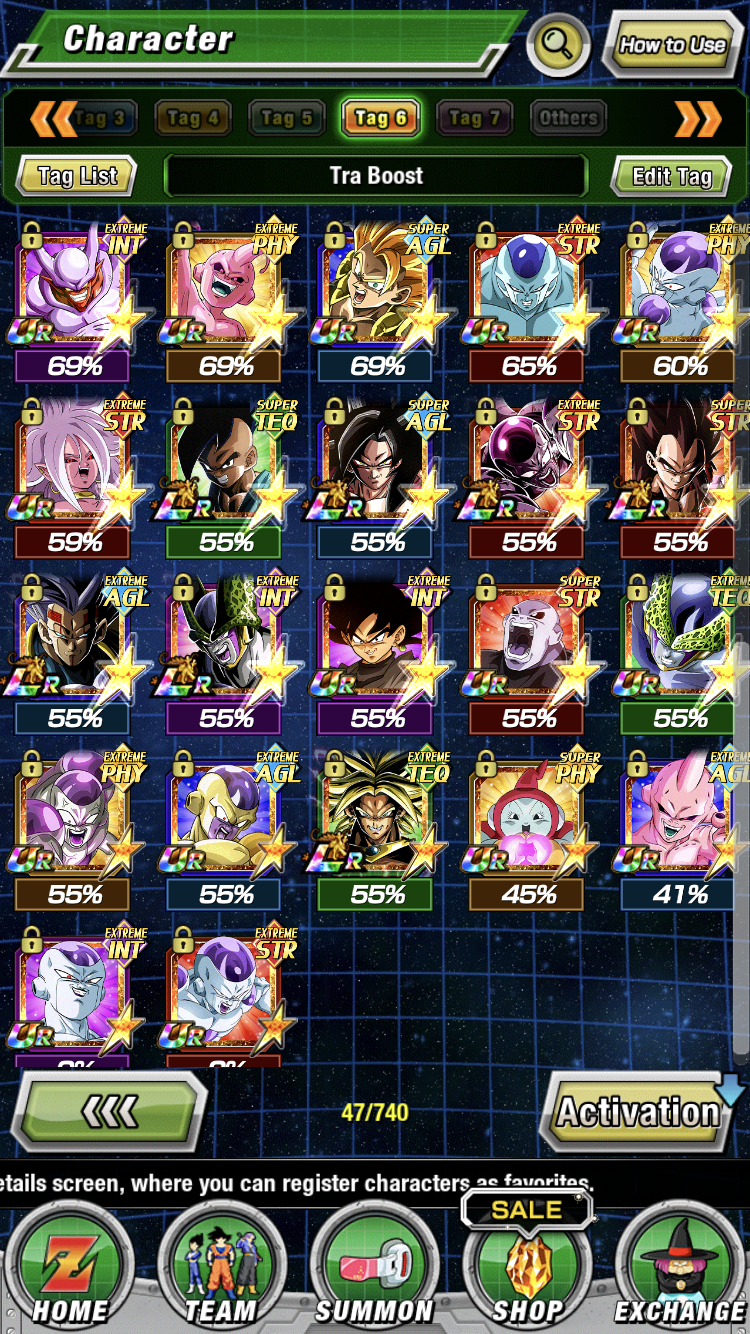750x1334 pixels.
Task: Open the magnifying glass search
Action: tap(558, 43)
